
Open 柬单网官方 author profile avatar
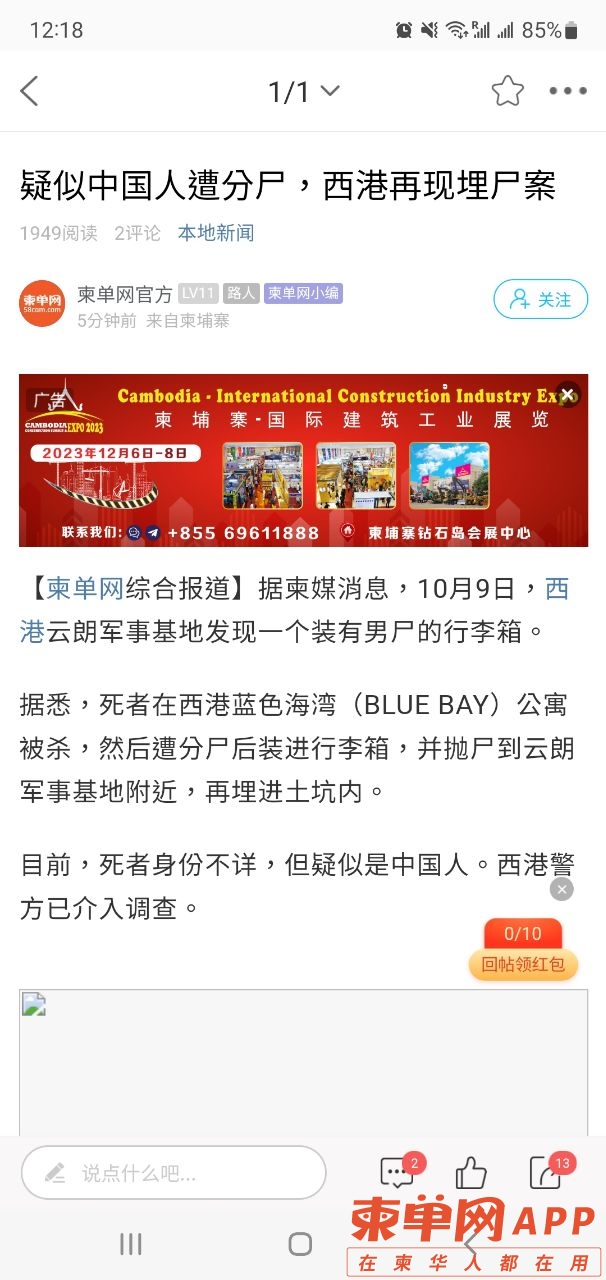(41, 303)
